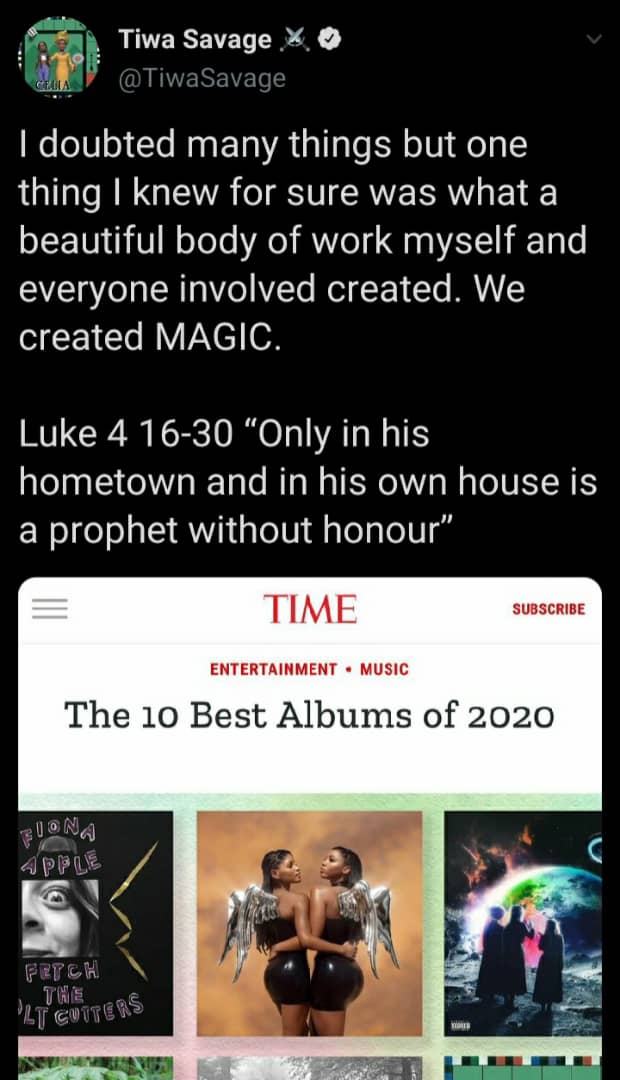View the Tiwa Savage profile via display name
Image resolution: width=620 pixels, height=1080 pixels.
[x=195, y=40]
